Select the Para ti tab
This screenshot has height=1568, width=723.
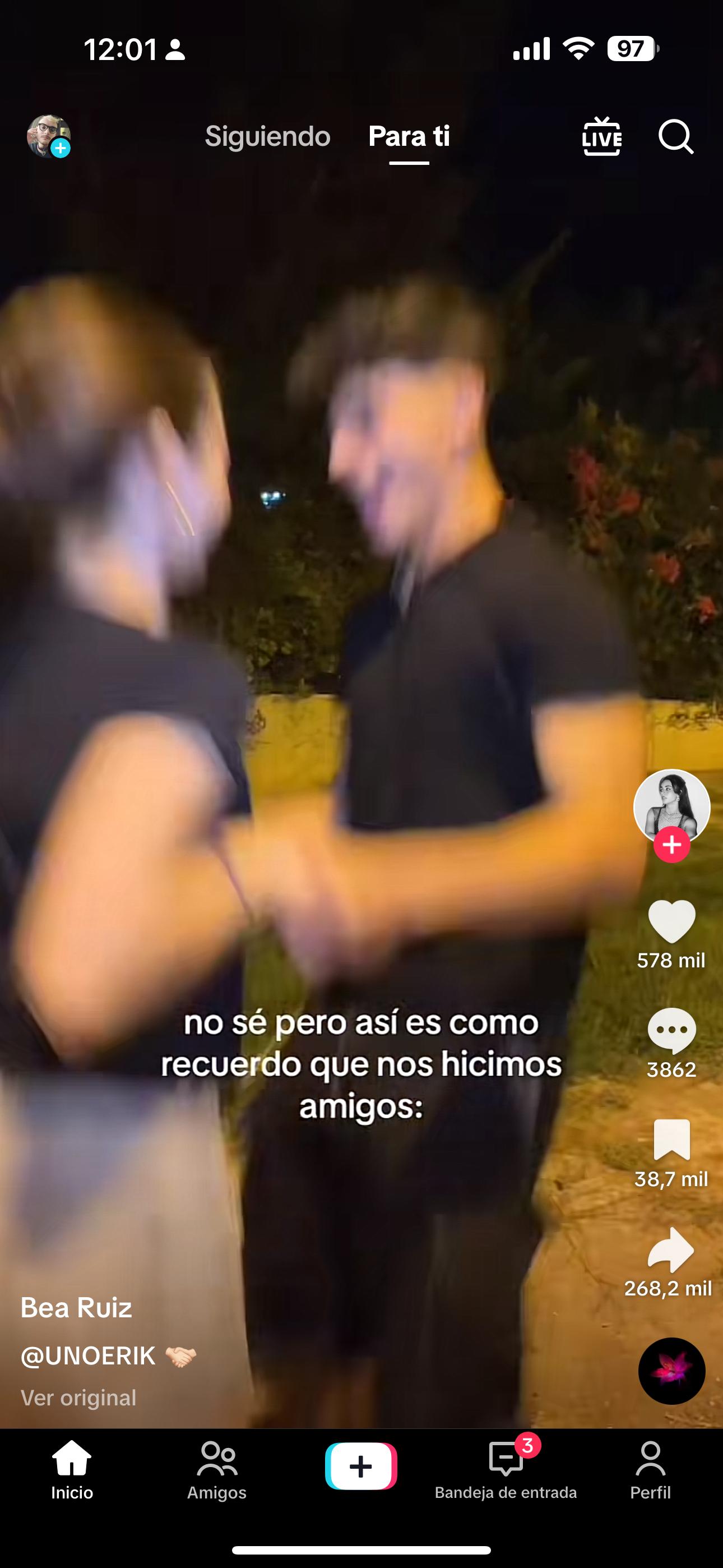coord(409,136)
